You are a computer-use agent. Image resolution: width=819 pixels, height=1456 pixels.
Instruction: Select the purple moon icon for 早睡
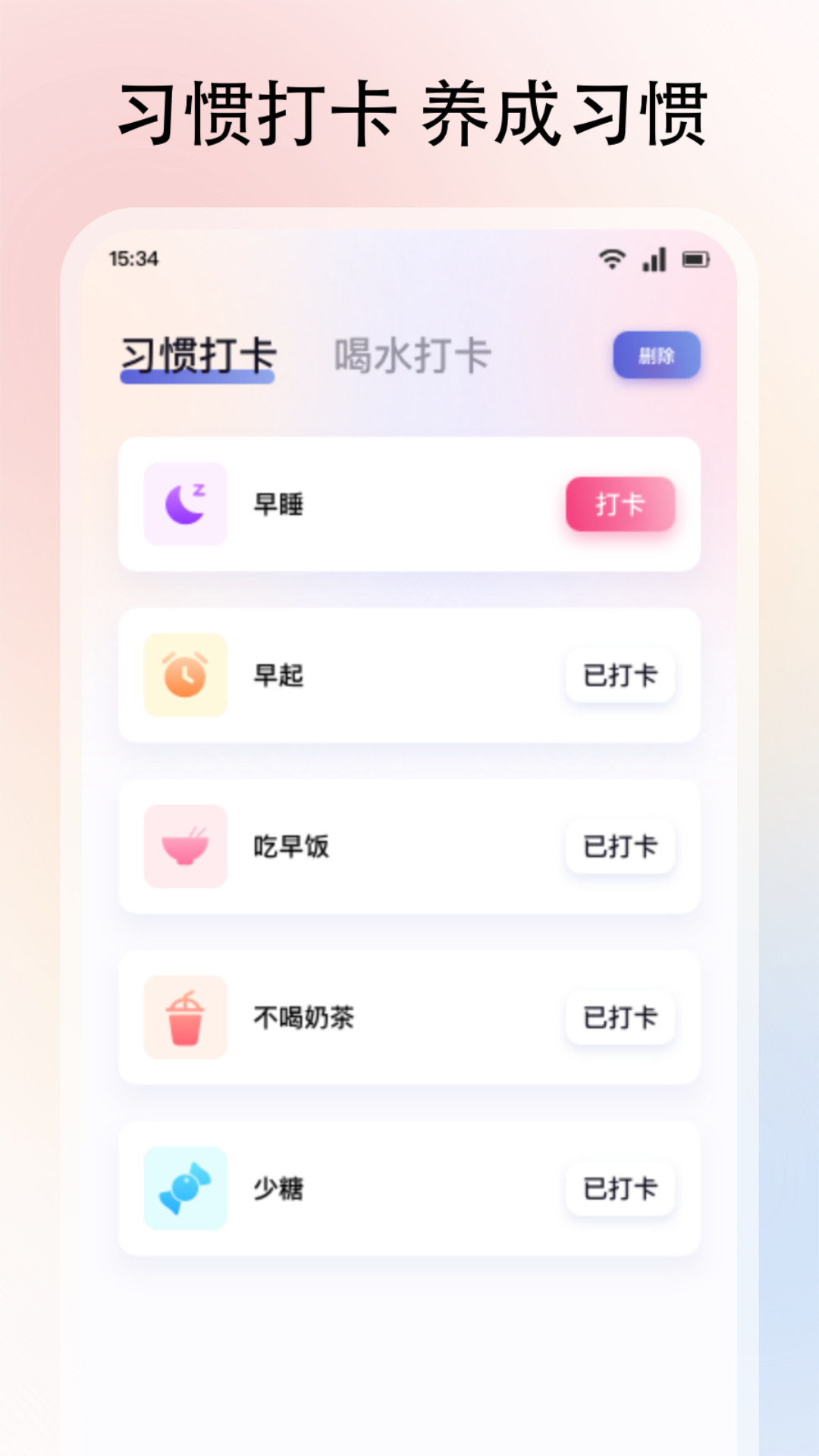pos(184,505)
